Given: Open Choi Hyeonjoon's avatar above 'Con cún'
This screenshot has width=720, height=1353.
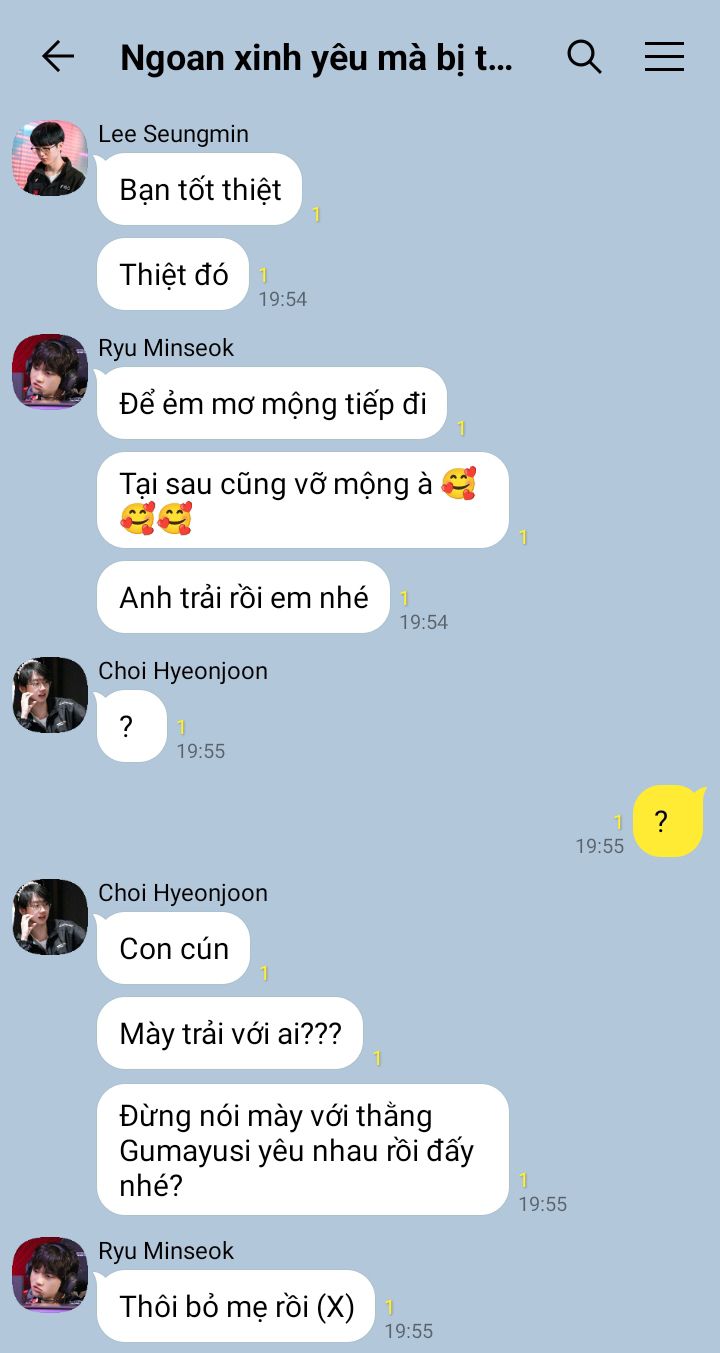Looking at the screenshot, I should click(x=50, y=917).
